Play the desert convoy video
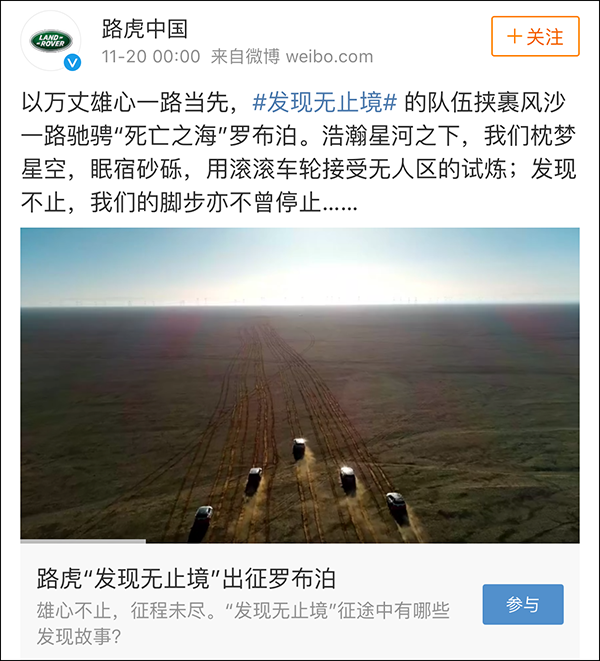Screen dimensions: 600x661 [x=299, y=385]
